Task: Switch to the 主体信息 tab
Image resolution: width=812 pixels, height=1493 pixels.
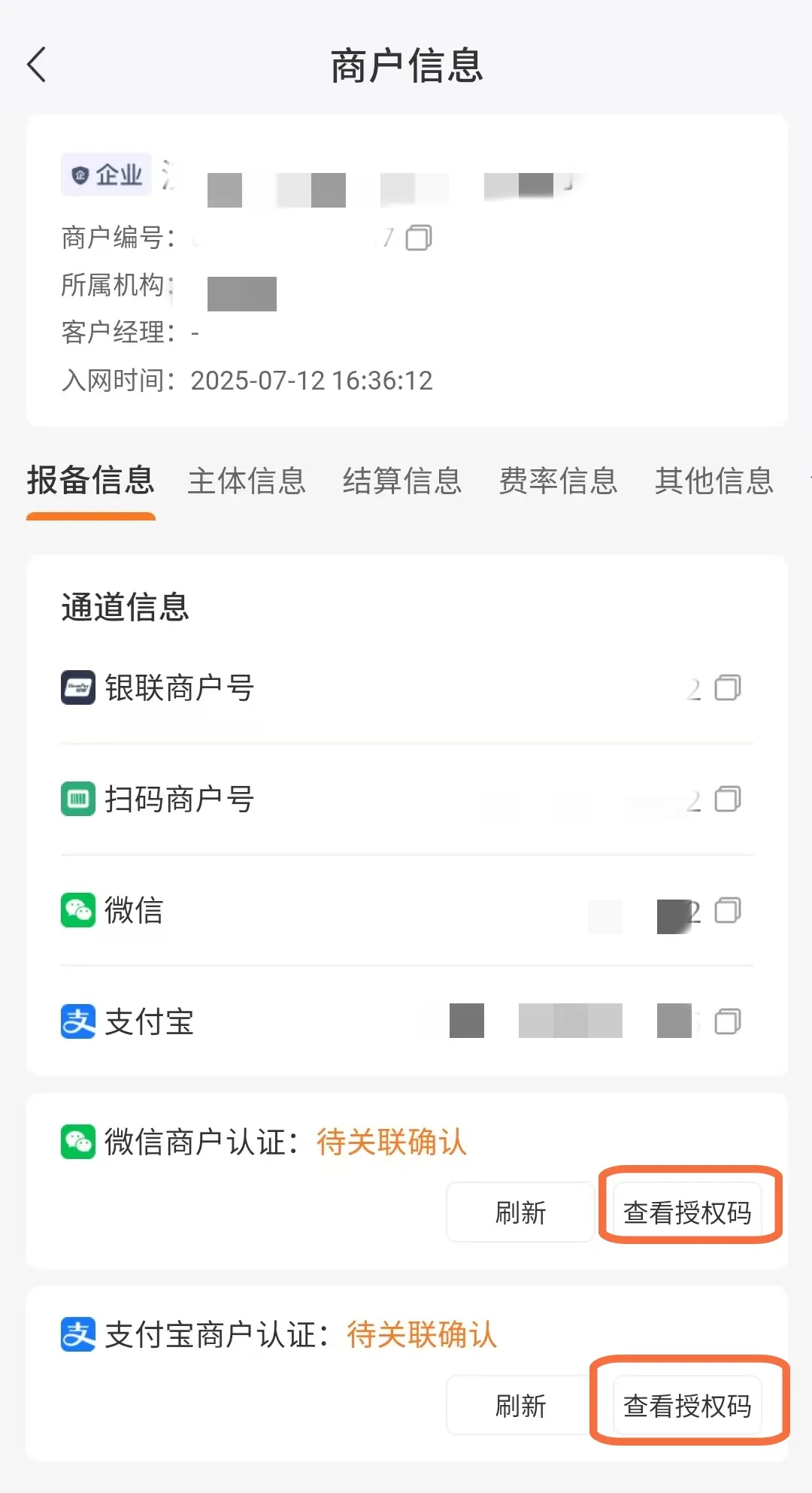Action: 246,482
